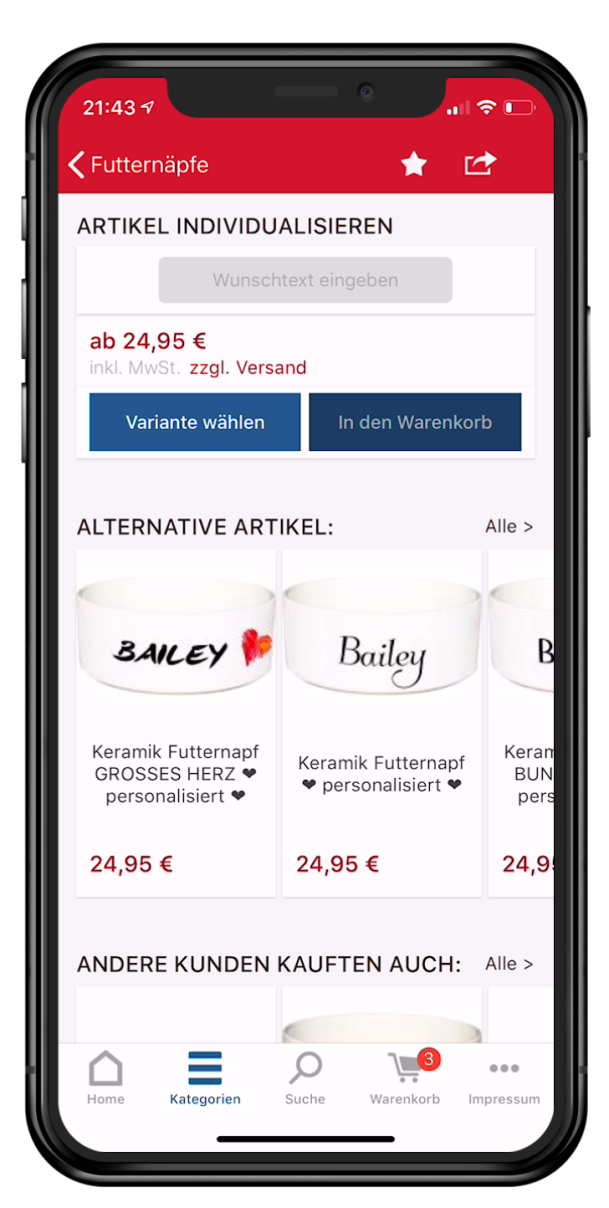Screen dimensions: 609x1208
Task: Enter a Wunschtext for the item
Action: 305,280
